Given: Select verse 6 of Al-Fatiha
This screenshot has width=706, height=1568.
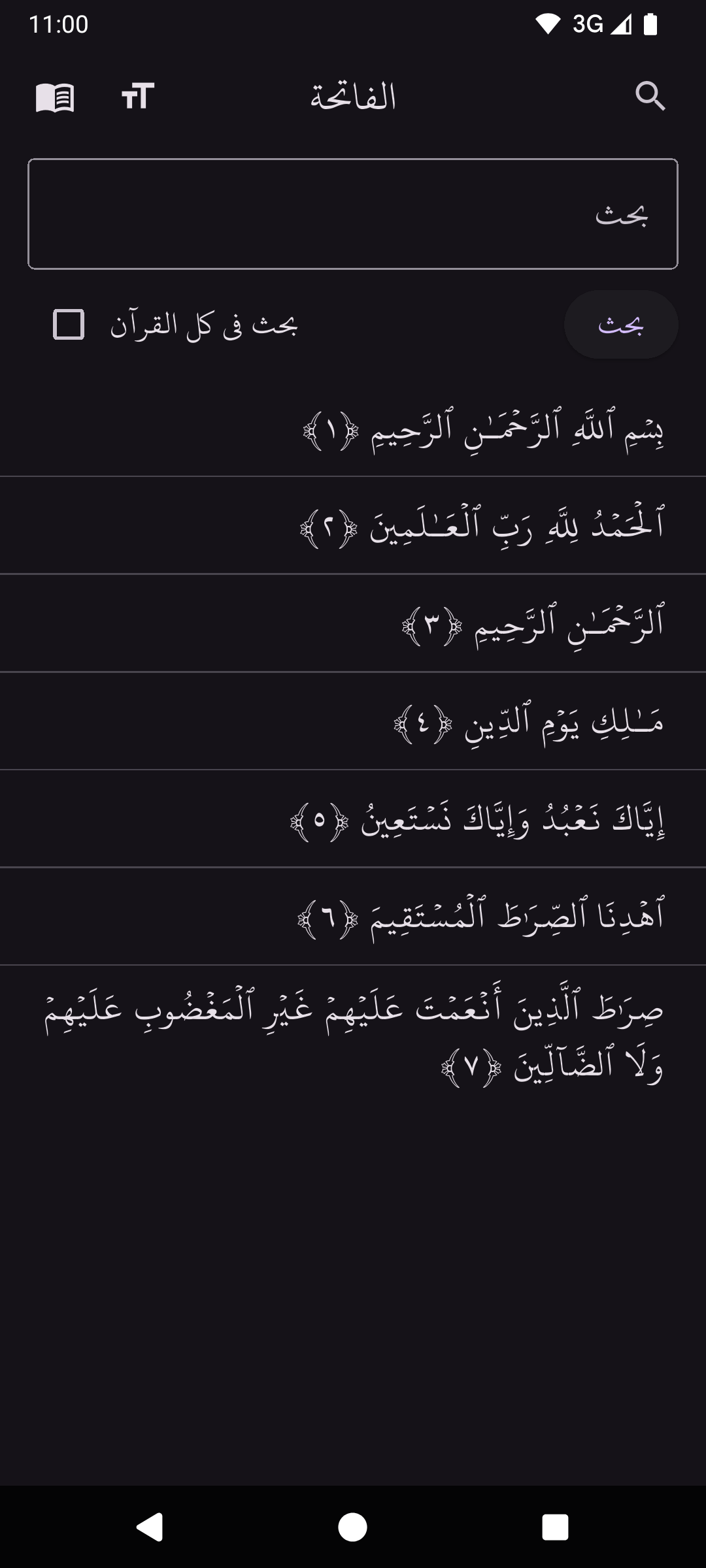Looking at the screenshot, I should pos(480,917).
